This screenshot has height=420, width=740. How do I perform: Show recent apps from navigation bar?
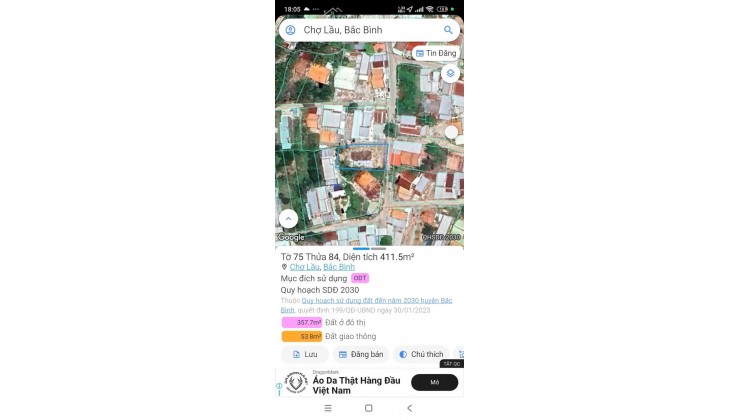pyautogui.click(x=328, y=408)
